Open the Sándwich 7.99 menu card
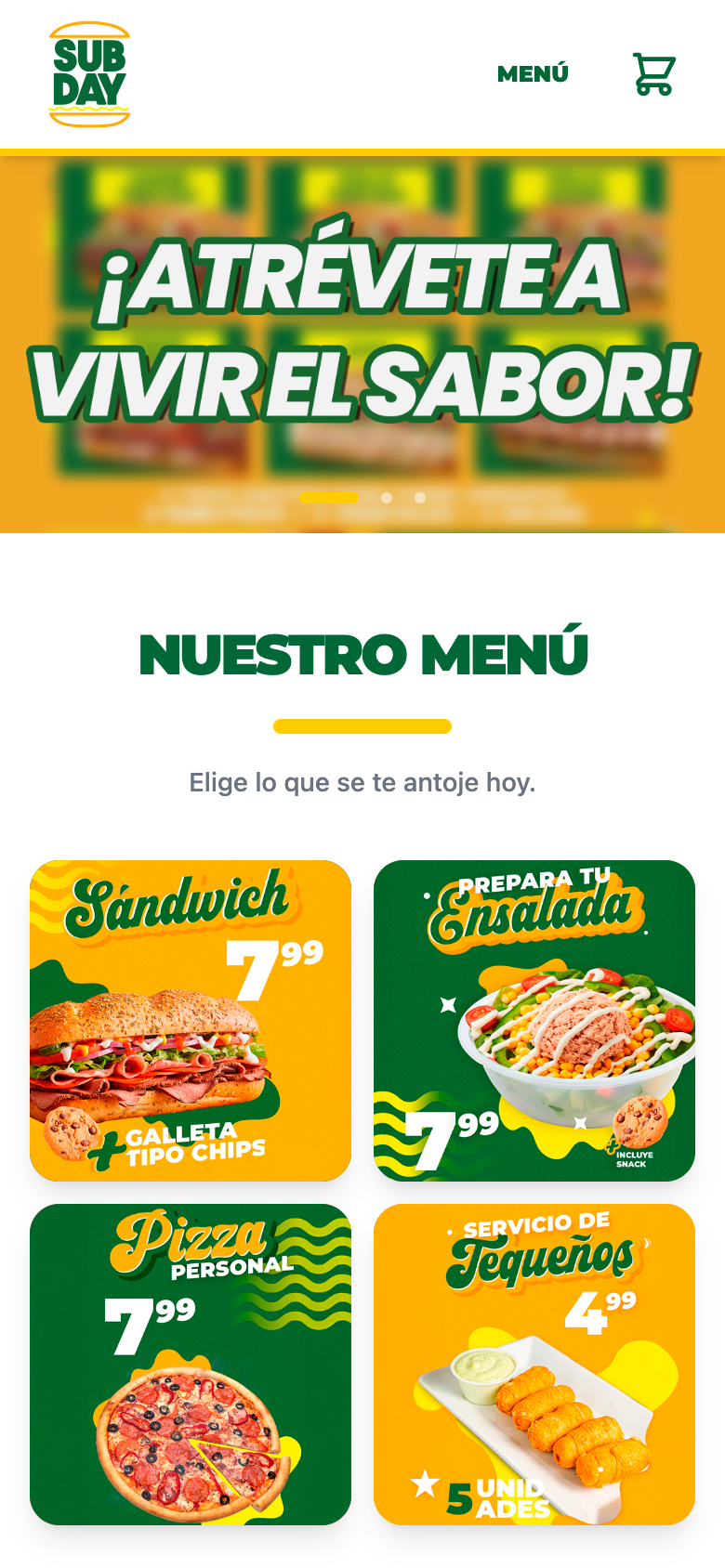The height and width of the screenshot is (1568, 725). [190, 1019]
